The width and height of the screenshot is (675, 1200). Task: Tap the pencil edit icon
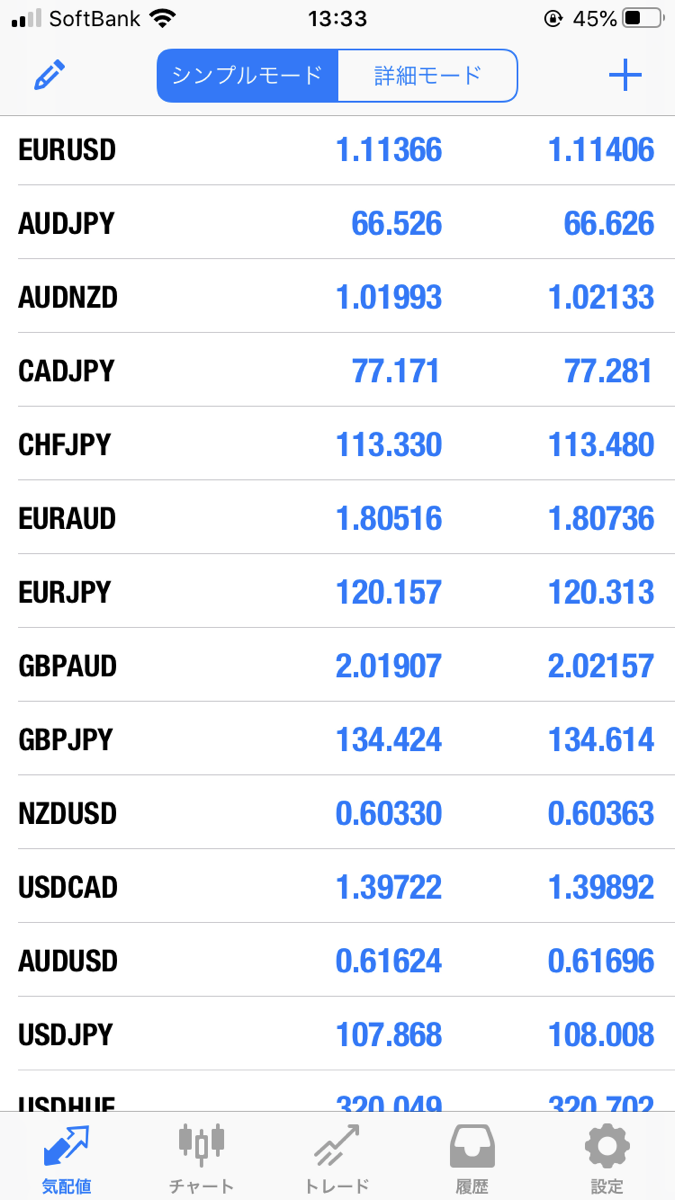tap(48, 76)
